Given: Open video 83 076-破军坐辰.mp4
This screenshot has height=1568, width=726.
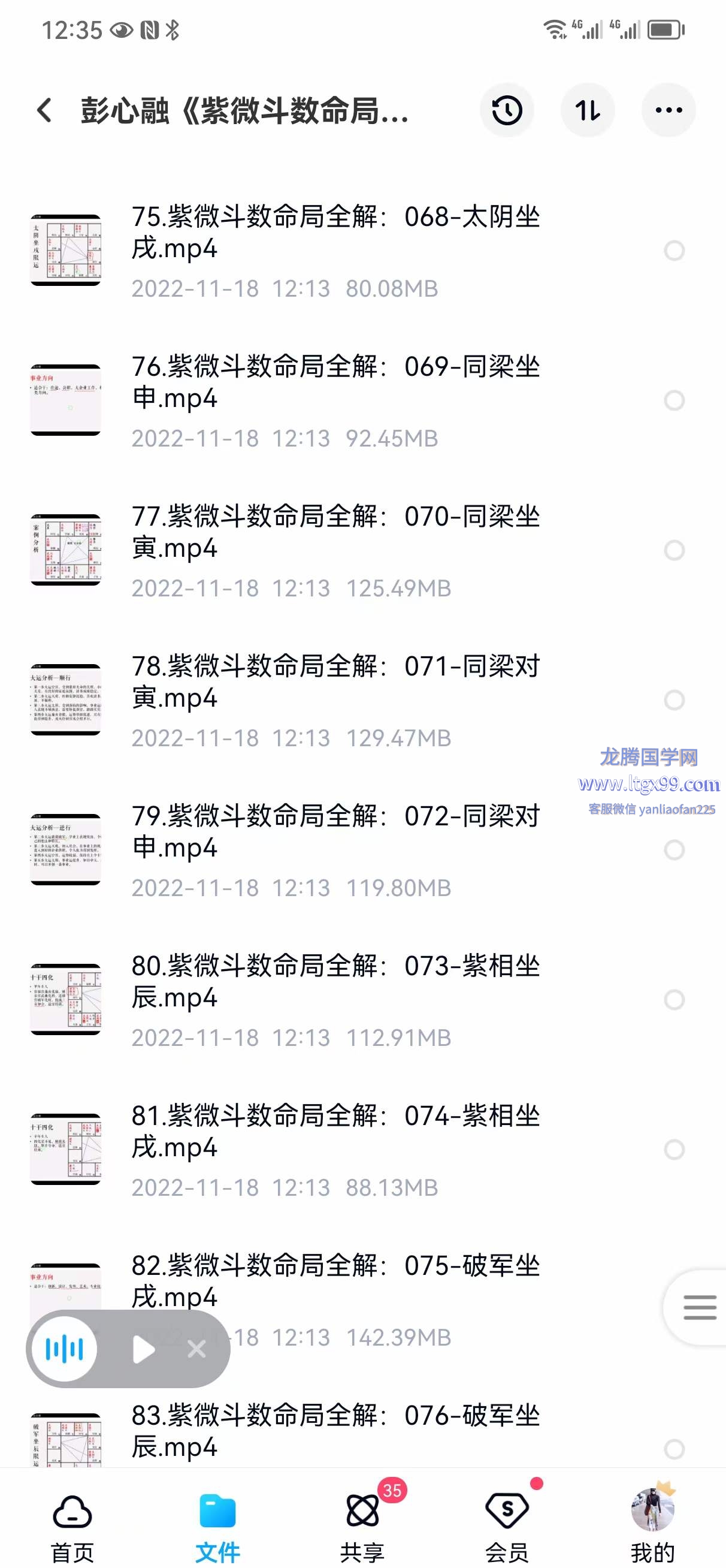Looking at the screenshot, I should (335, 1431).
